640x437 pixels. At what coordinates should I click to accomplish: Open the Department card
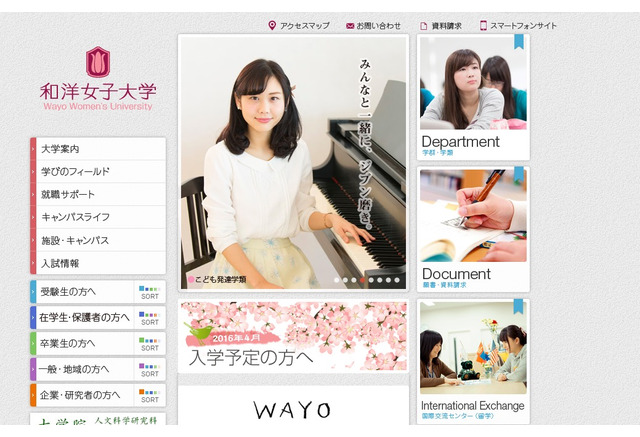tap(473, 97)
